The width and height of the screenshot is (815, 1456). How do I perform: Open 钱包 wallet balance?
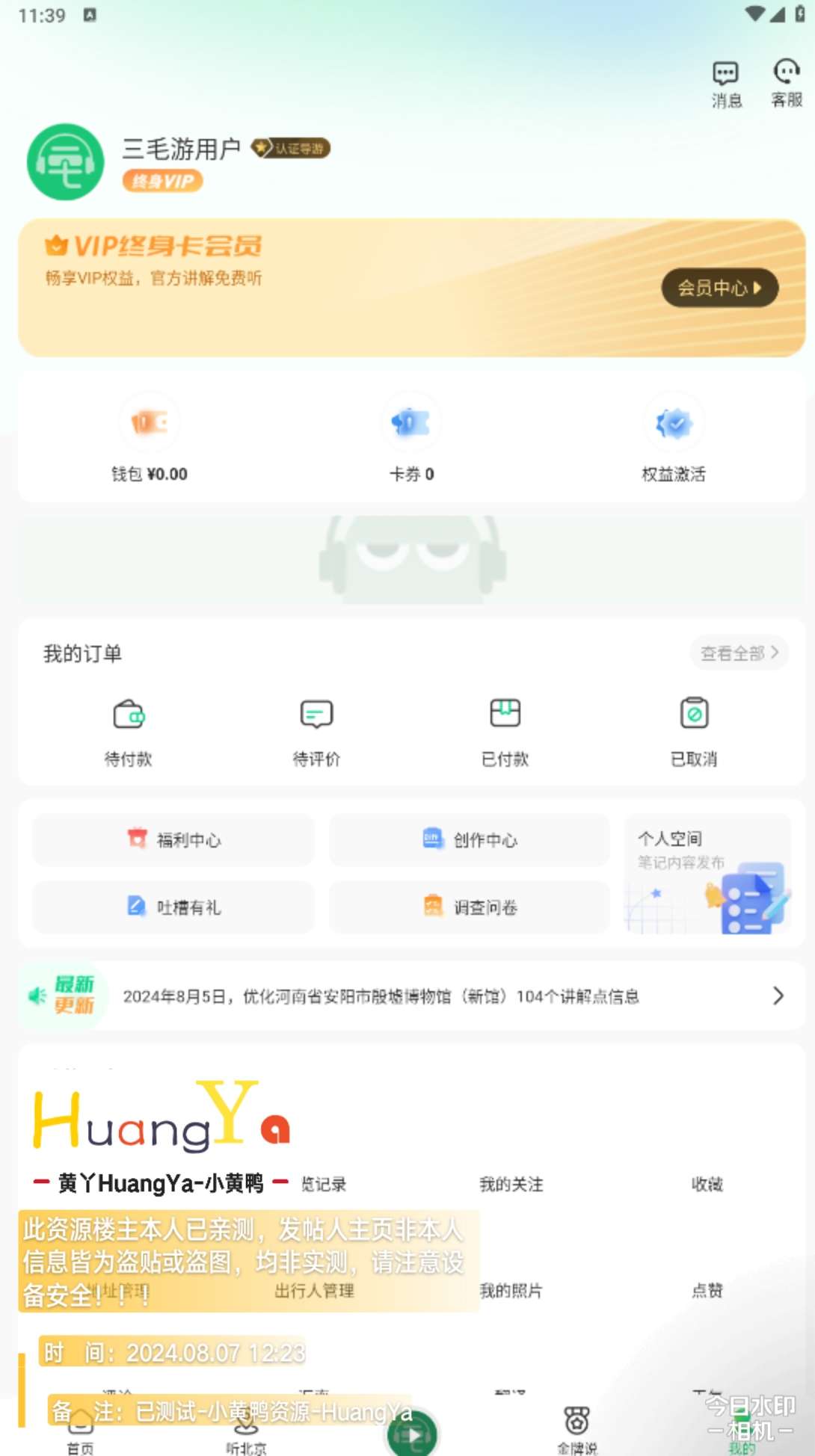(150, 442)
